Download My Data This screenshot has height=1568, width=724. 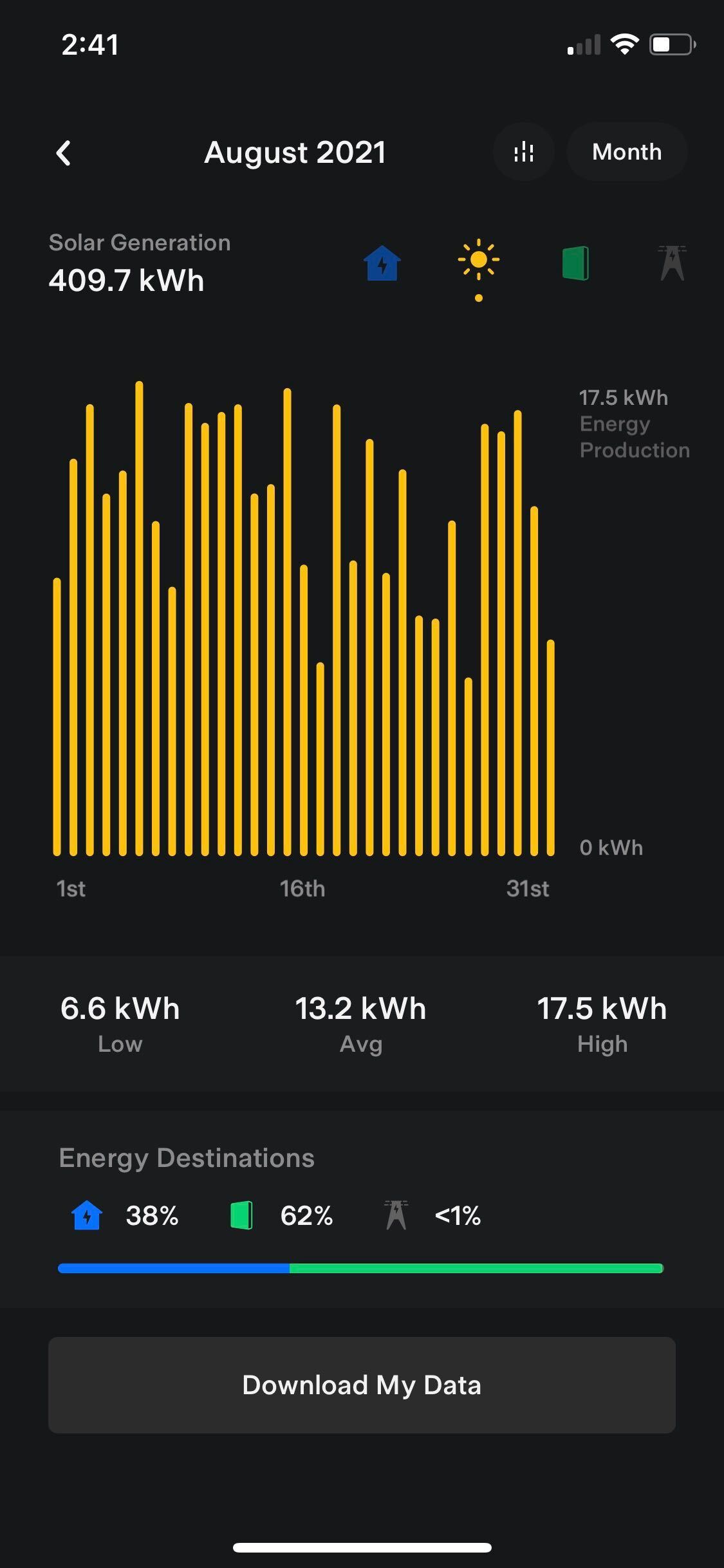[x=362, y=1385]
